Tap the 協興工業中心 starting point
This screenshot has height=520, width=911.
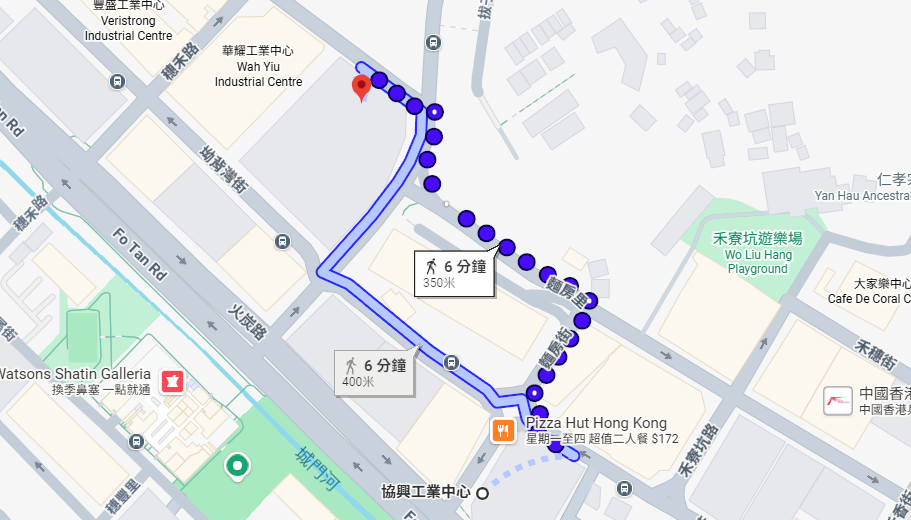[483, 493]
